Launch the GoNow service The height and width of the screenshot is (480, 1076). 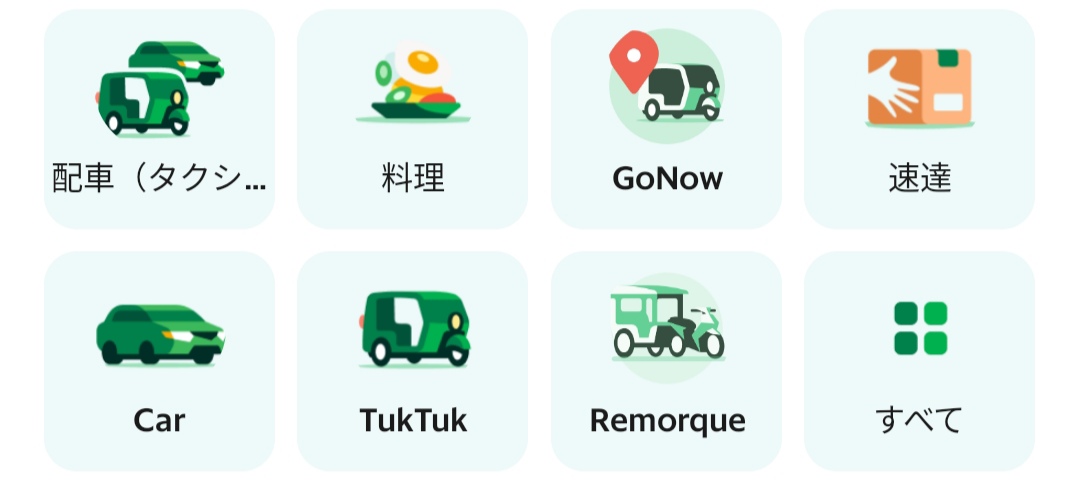pos(666,120)
